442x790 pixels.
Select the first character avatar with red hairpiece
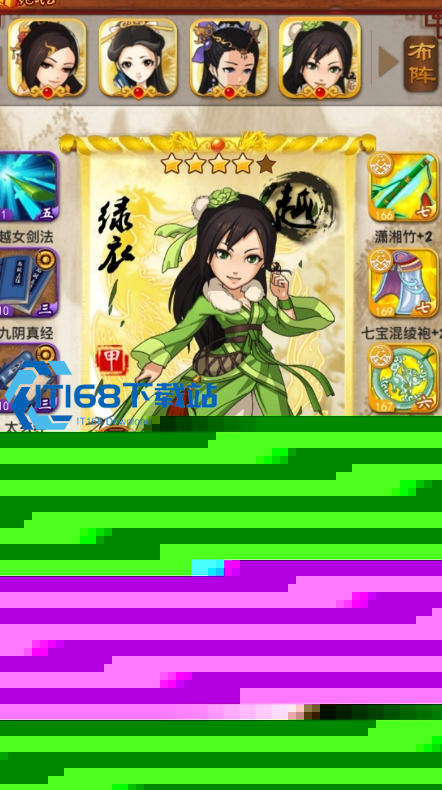47,58
